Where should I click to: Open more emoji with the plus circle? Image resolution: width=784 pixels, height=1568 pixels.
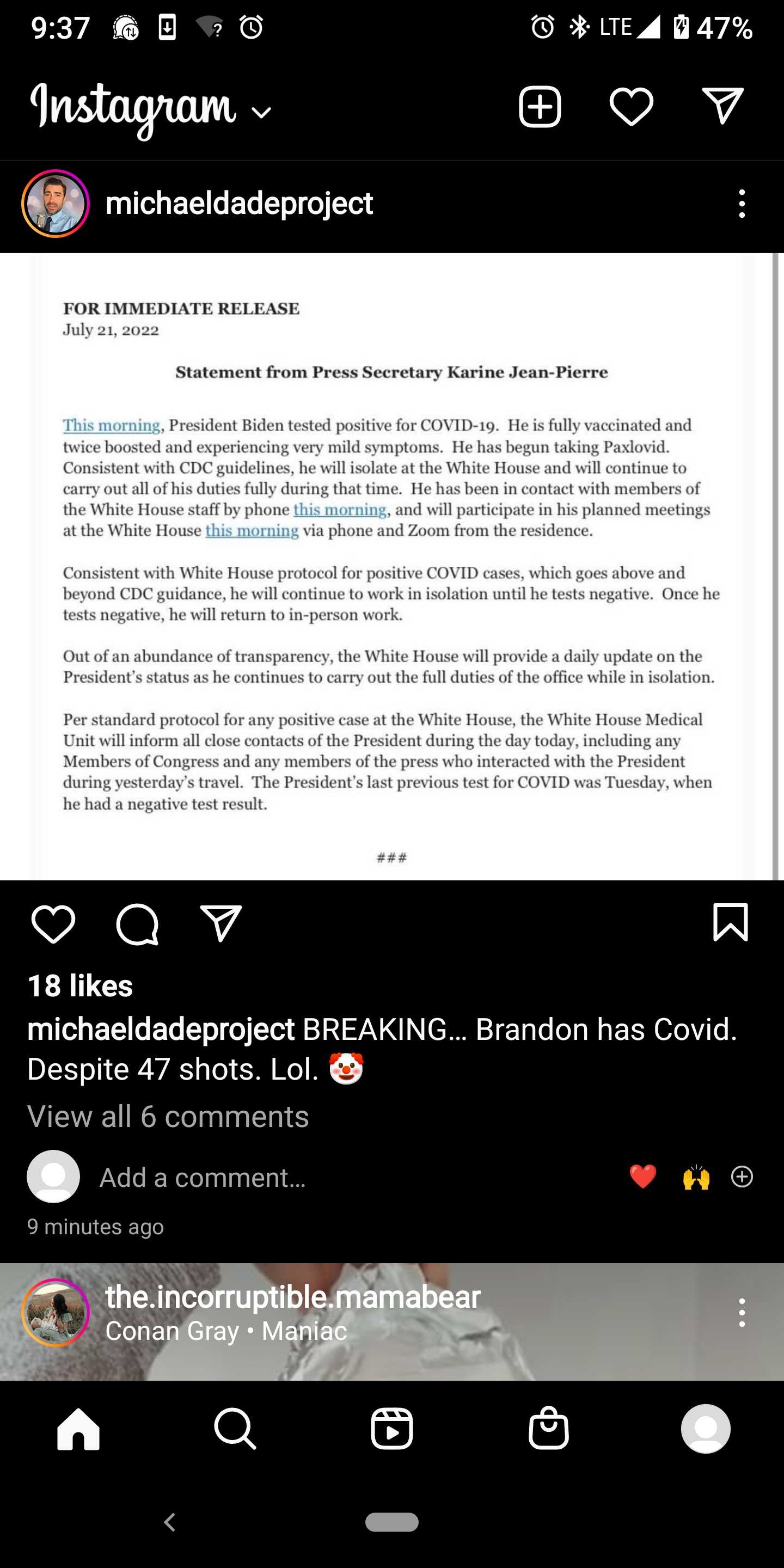(742, 1177)
